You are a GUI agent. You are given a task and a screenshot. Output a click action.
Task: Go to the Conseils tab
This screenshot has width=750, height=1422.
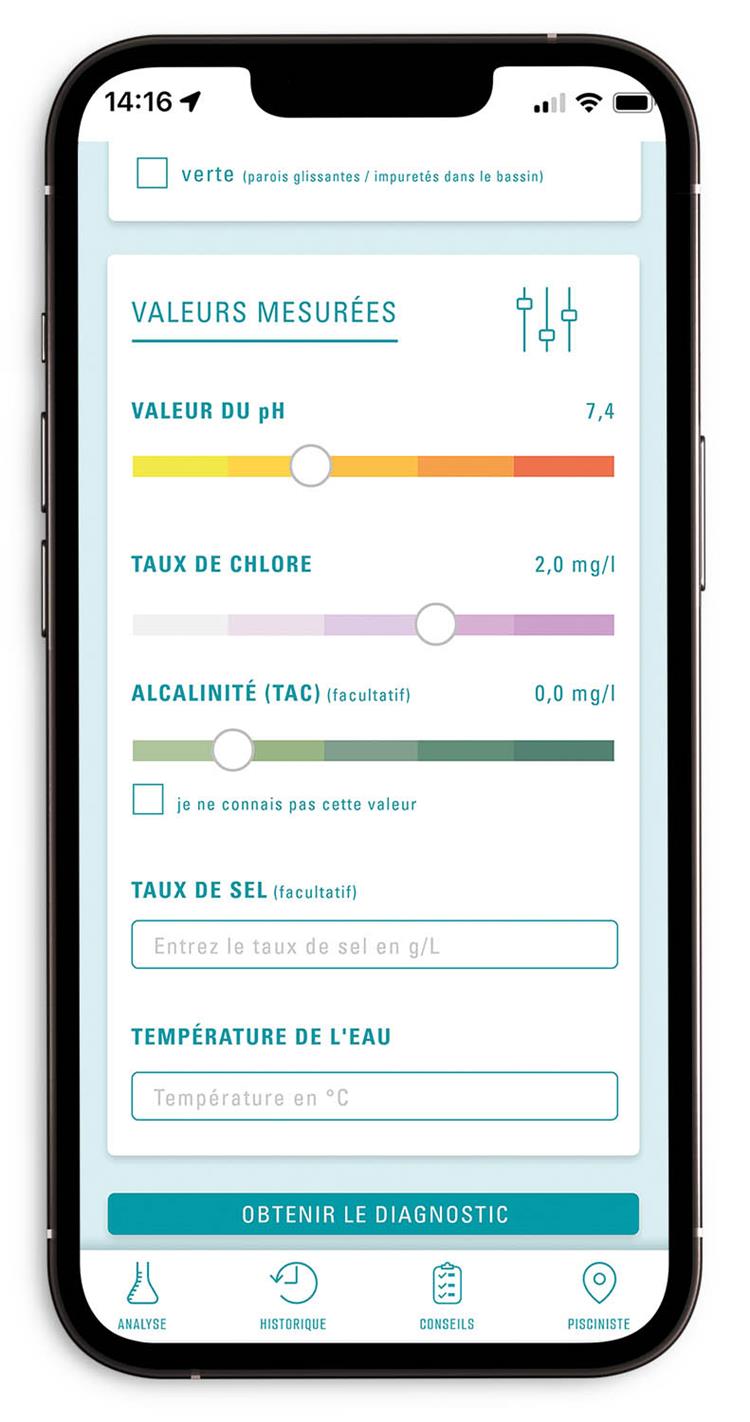coord(447,1296)
